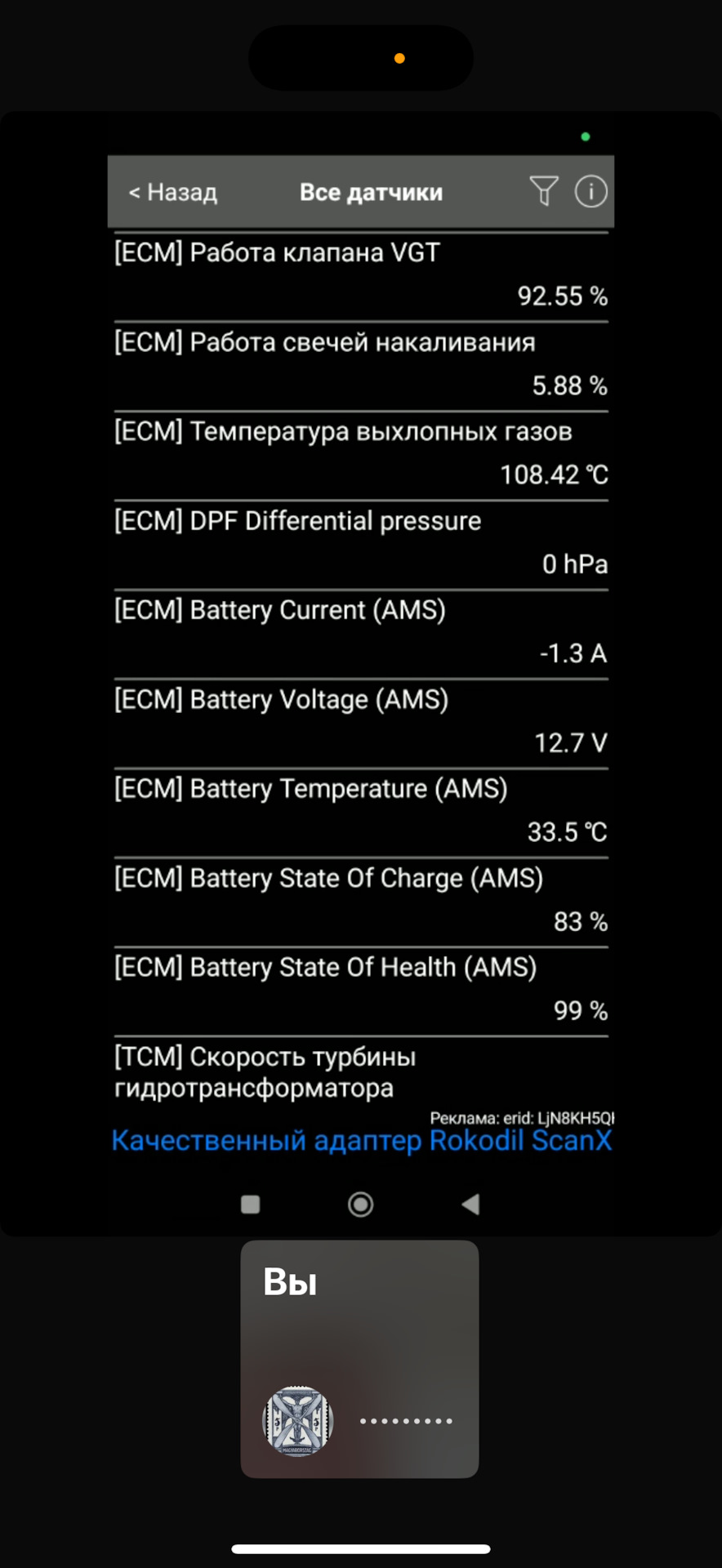Open the Rokodil ScanX adapter ad link
The image size is (722, 1568).
(361, 1140)
